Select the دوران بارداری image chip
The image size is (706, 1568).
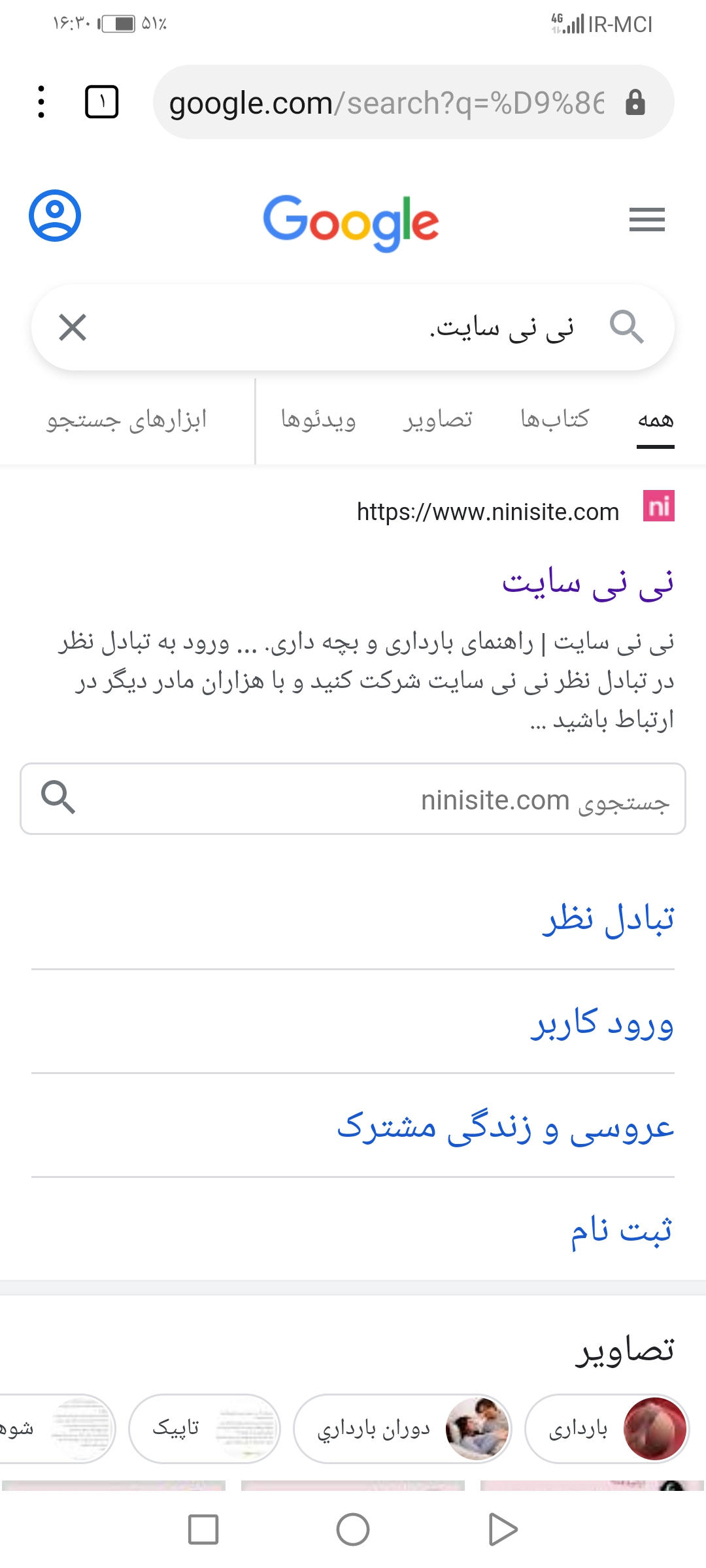point(402,1429)
